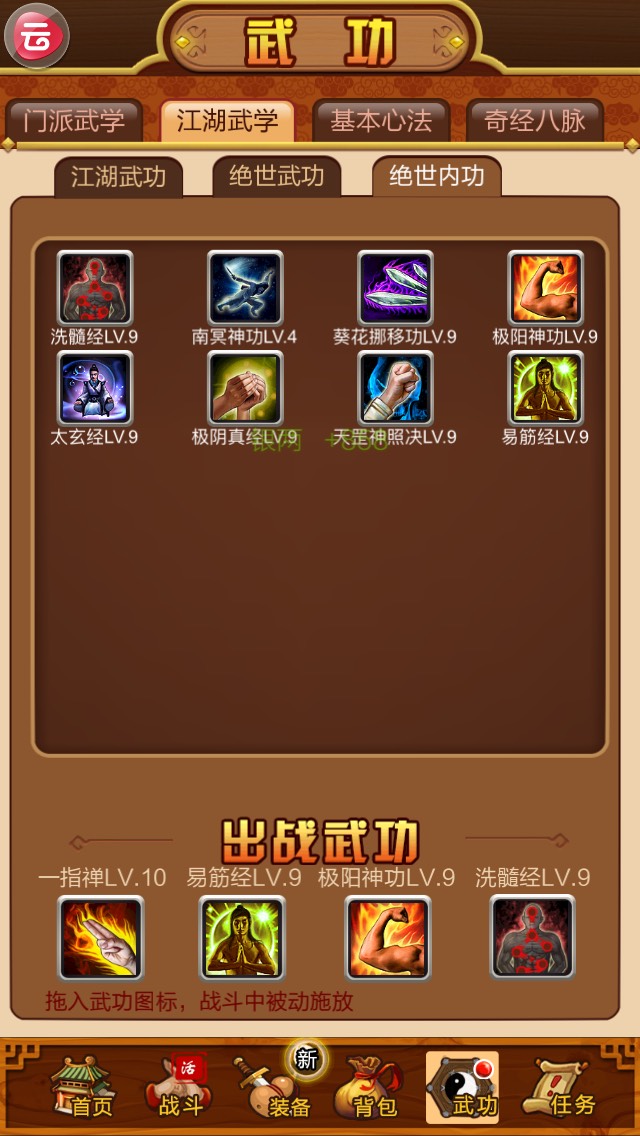This screenshot has height=1136, width=640.
Task: Tap equipped 一指禅 LV.10 slot
Action: point(100,937)
